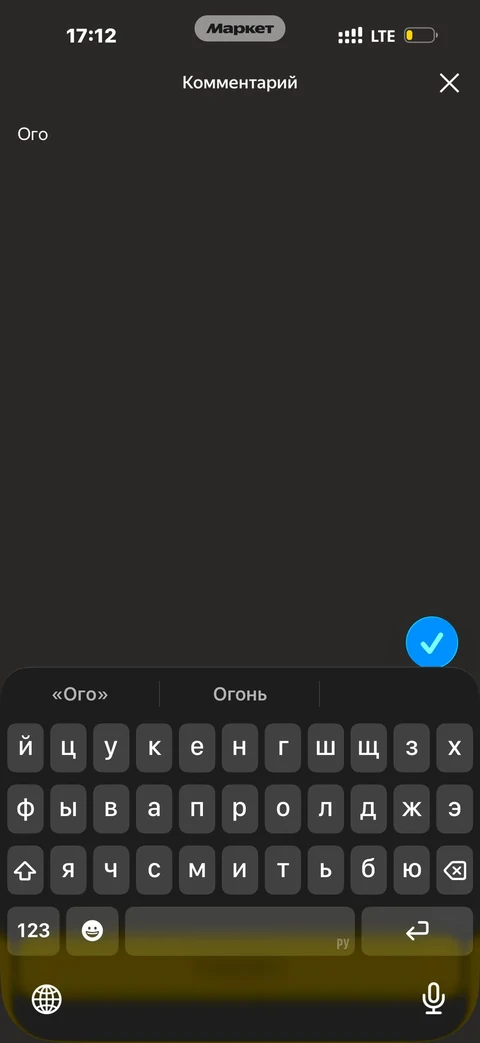Switch keyboard language with the globe

pos(47,998)
